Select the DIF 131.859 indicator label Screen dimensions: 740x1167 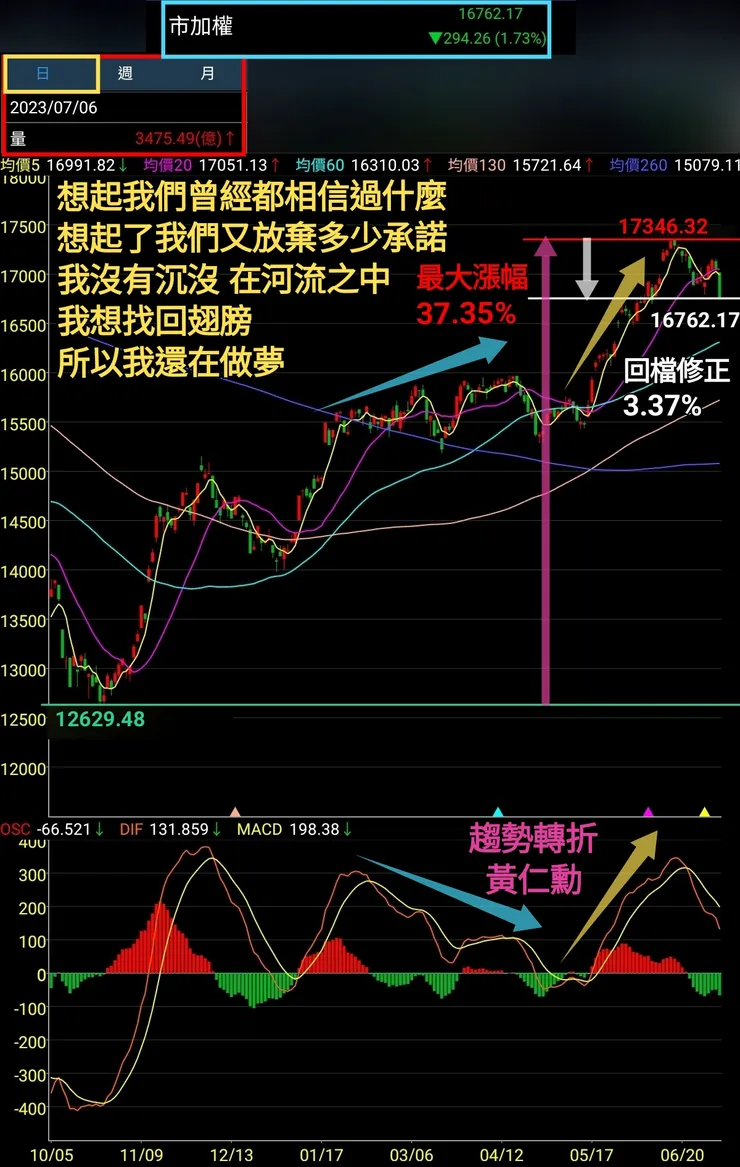coord(165,829)
